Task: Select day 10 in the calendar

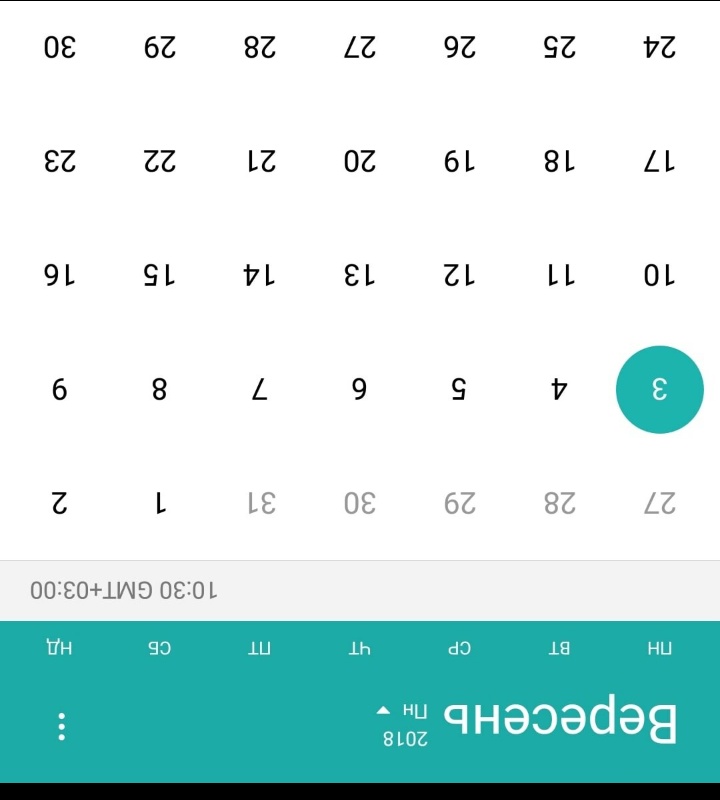Action: click(x=659, y=275)
